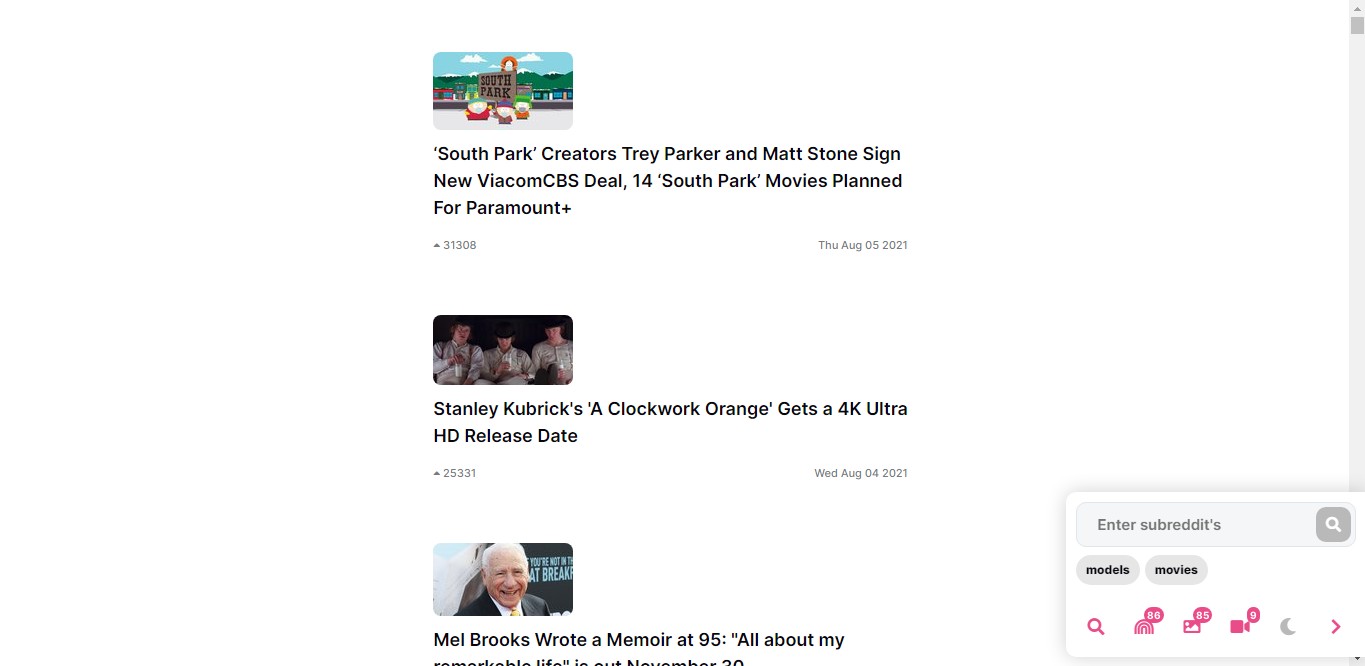The height and width of the screenshot is (666, 1365).
Task: Open the South Park ViacomCBS deal post
Action: 667,181
